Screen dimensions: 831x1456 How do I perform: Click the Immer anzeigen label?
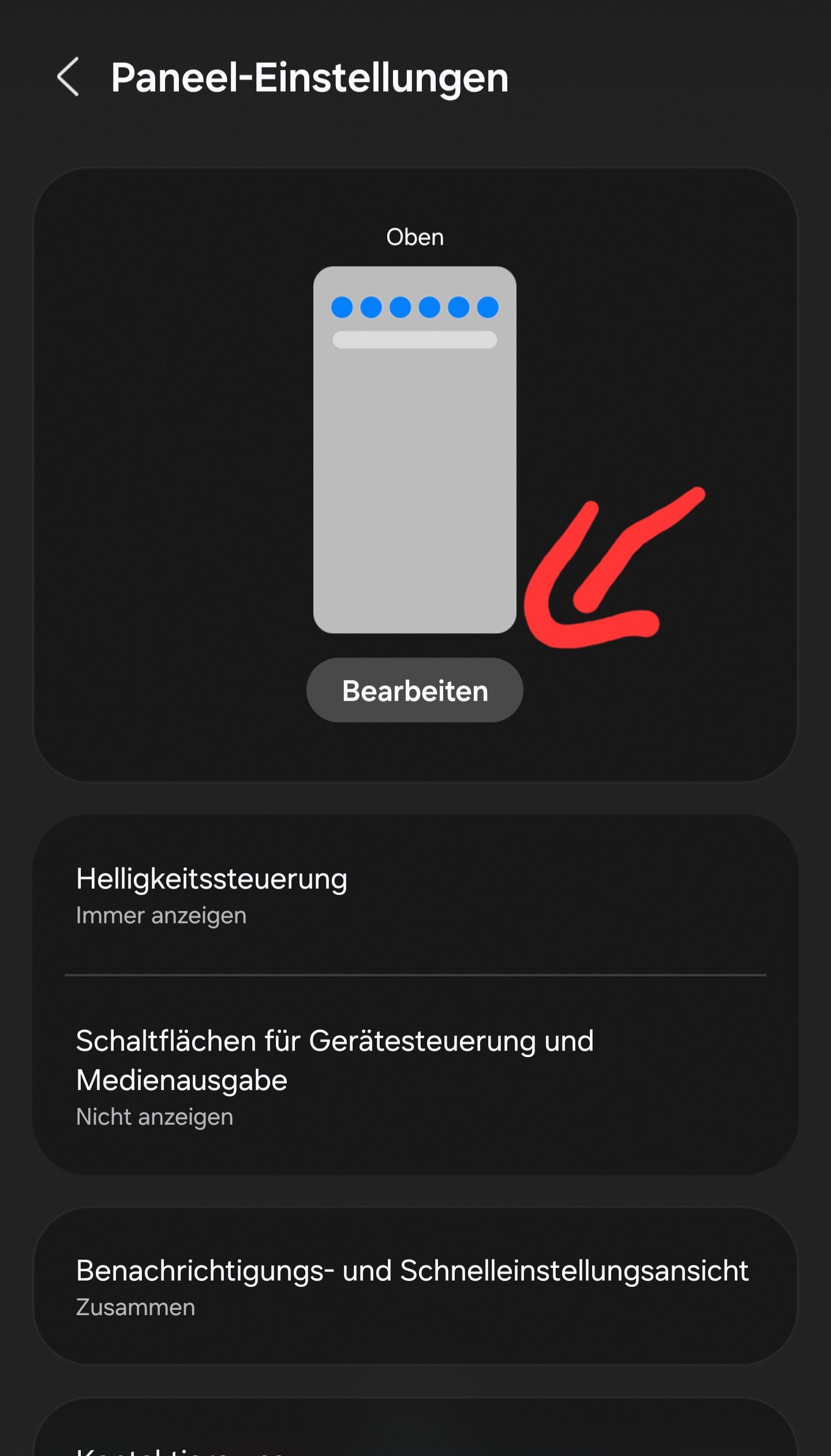point(162,916)
